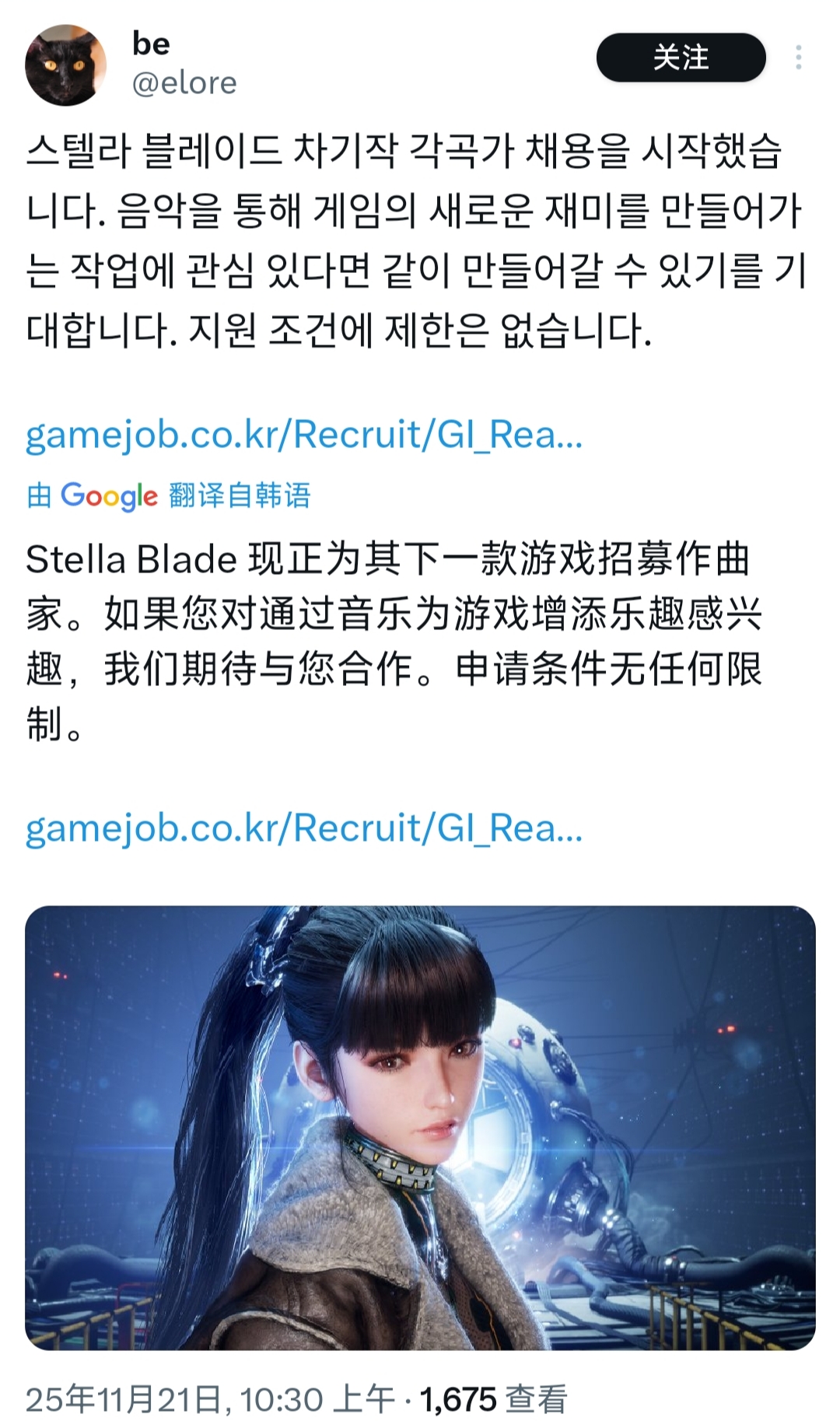This screenshot has width=840, height=1421.
Task: Open the gamejob.co.kr link in the Korean text
Action: click(x=303, y=436)
